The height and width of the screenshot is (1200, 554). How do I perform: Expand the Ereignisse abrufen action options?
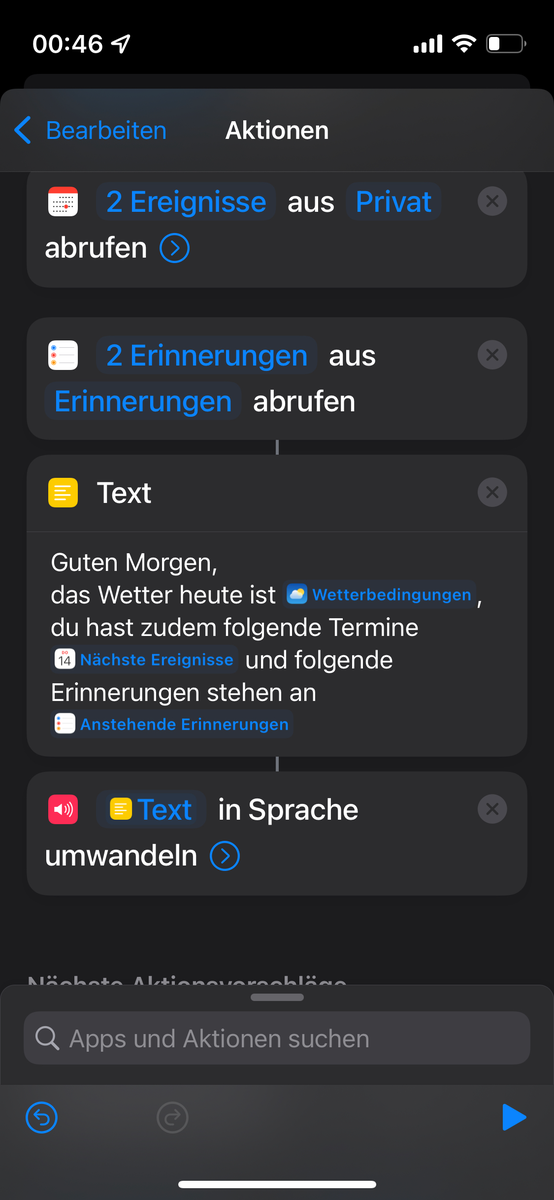click(175, 248)
